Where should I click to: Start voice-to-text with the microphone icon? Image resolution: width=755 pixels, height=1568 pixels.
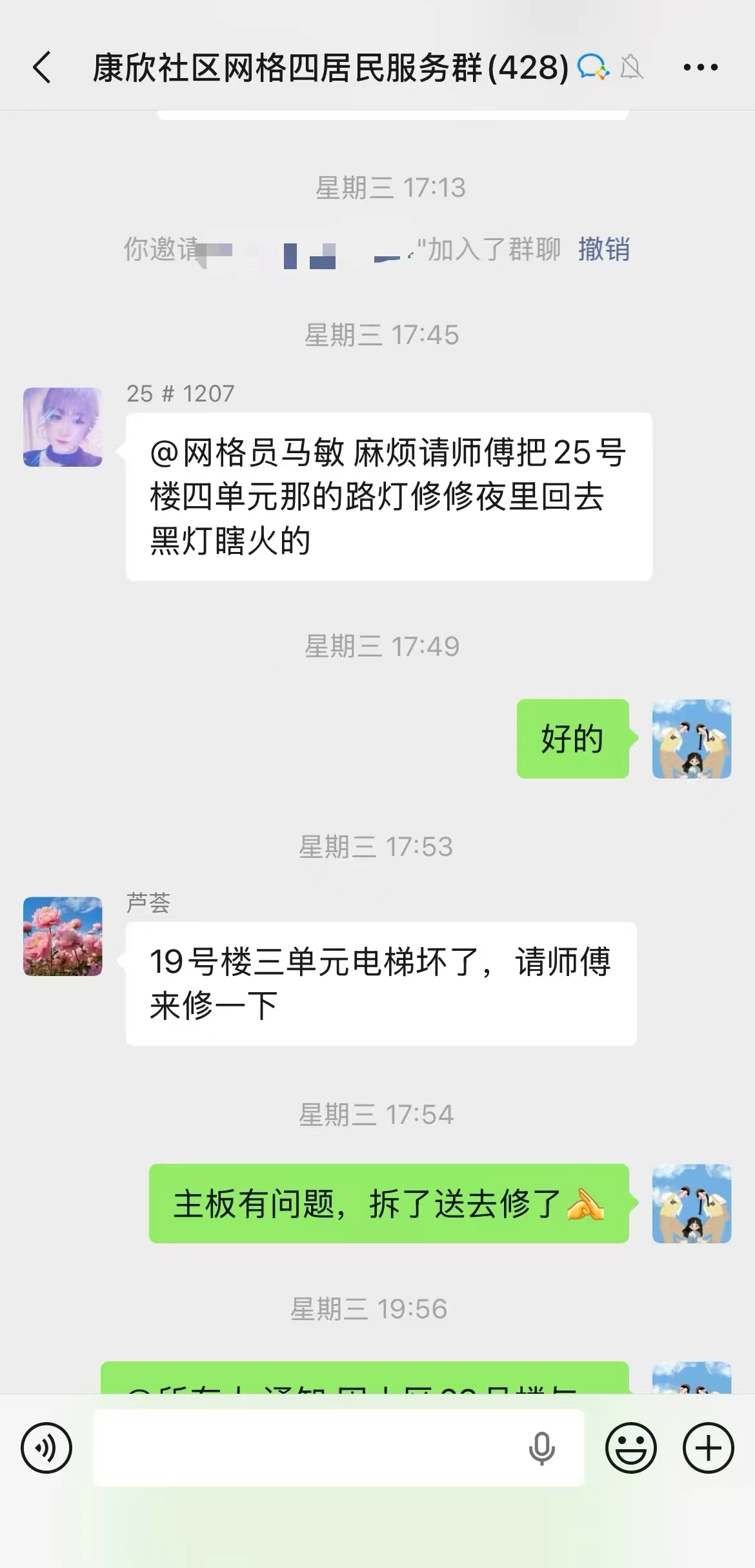tap(541, 1448)
